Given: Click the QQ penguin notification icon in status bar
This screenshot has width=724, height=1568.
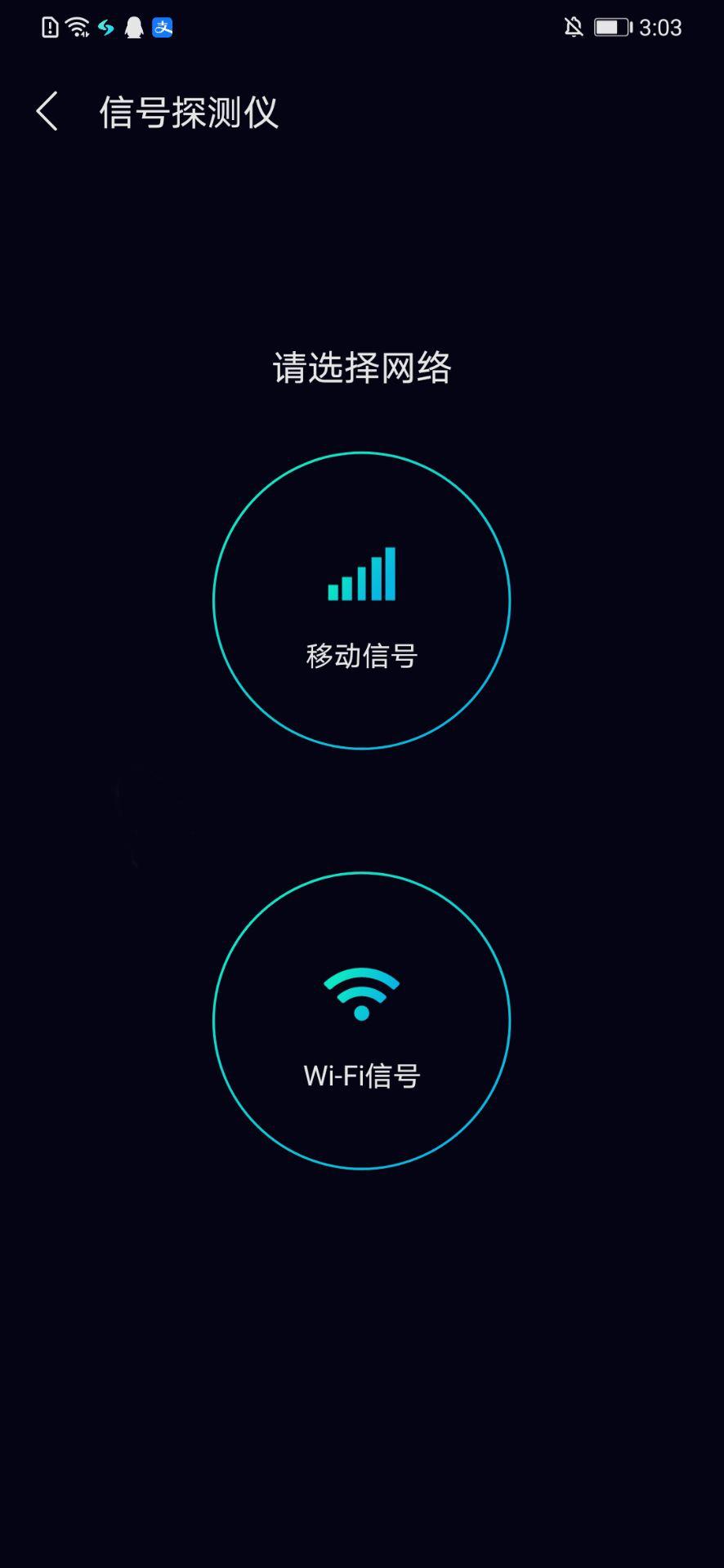Looking at the screenshot, I should (133, 27).
